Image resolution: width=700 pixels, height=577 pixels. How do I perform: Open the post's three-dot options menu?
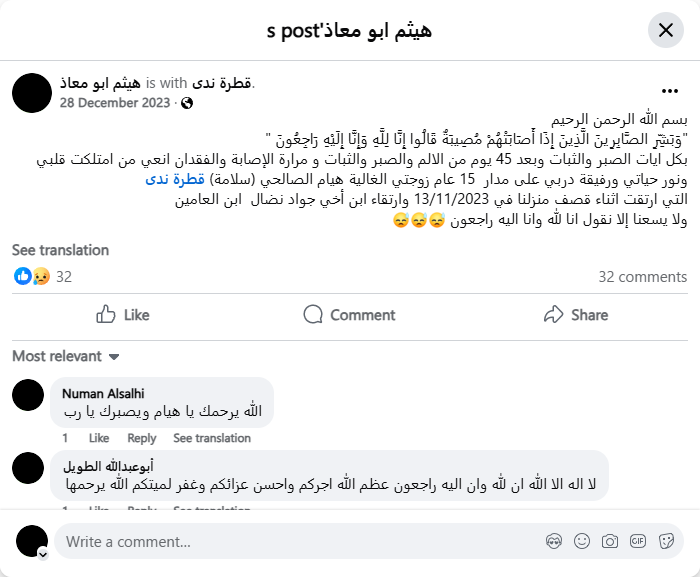click(x=670, y=90)
